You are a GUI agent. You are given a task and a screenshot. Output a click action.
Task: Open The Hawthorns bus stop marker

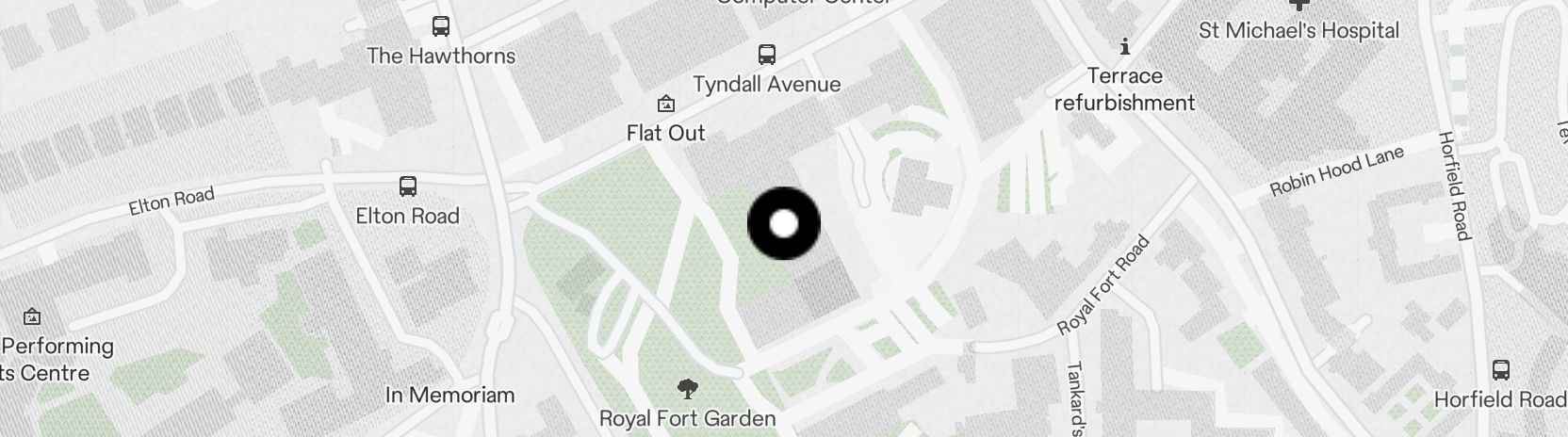pos(440,26)
